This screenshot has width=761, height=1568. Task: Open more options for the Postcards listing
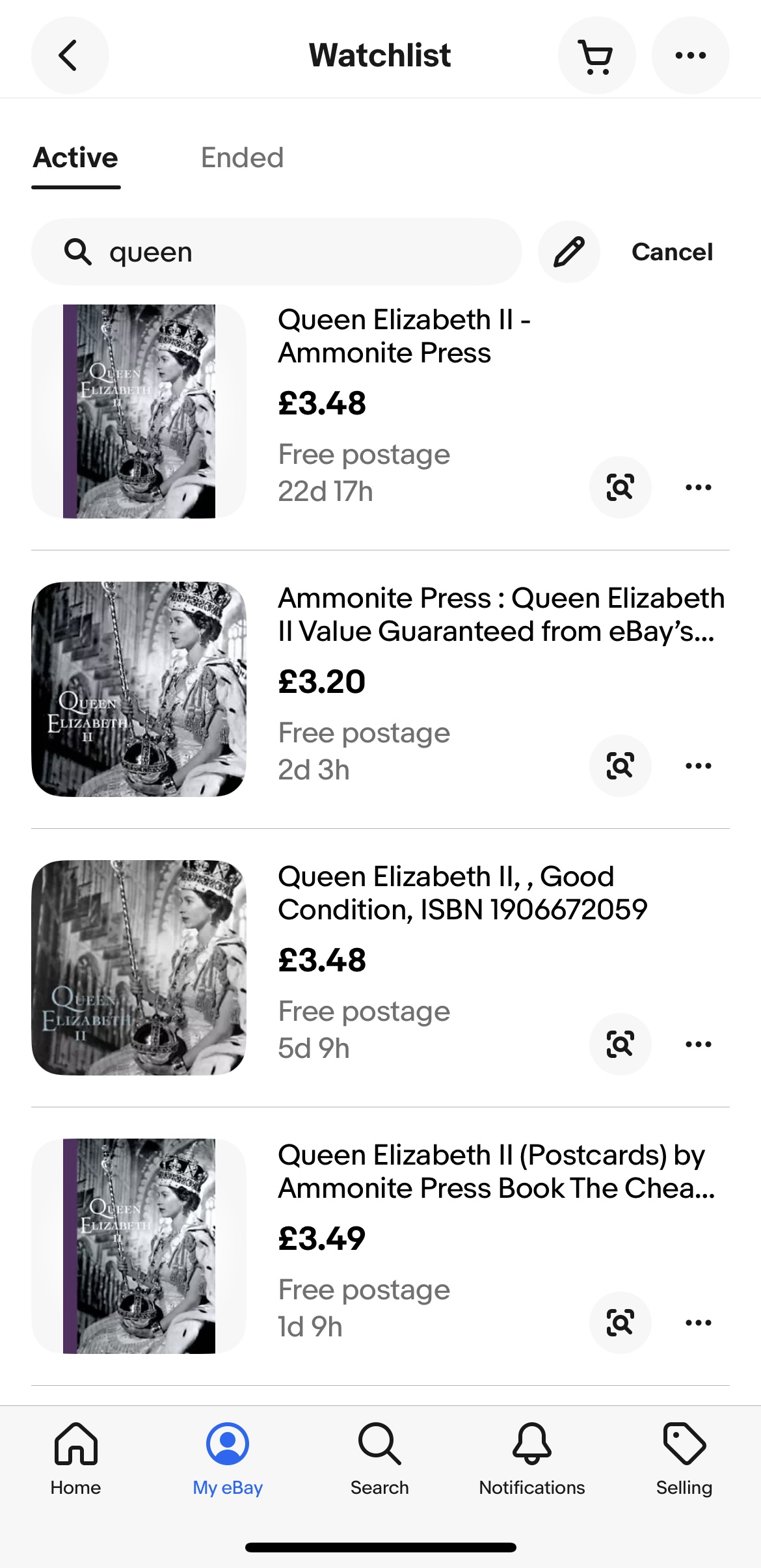click(x=698, y=1323)
